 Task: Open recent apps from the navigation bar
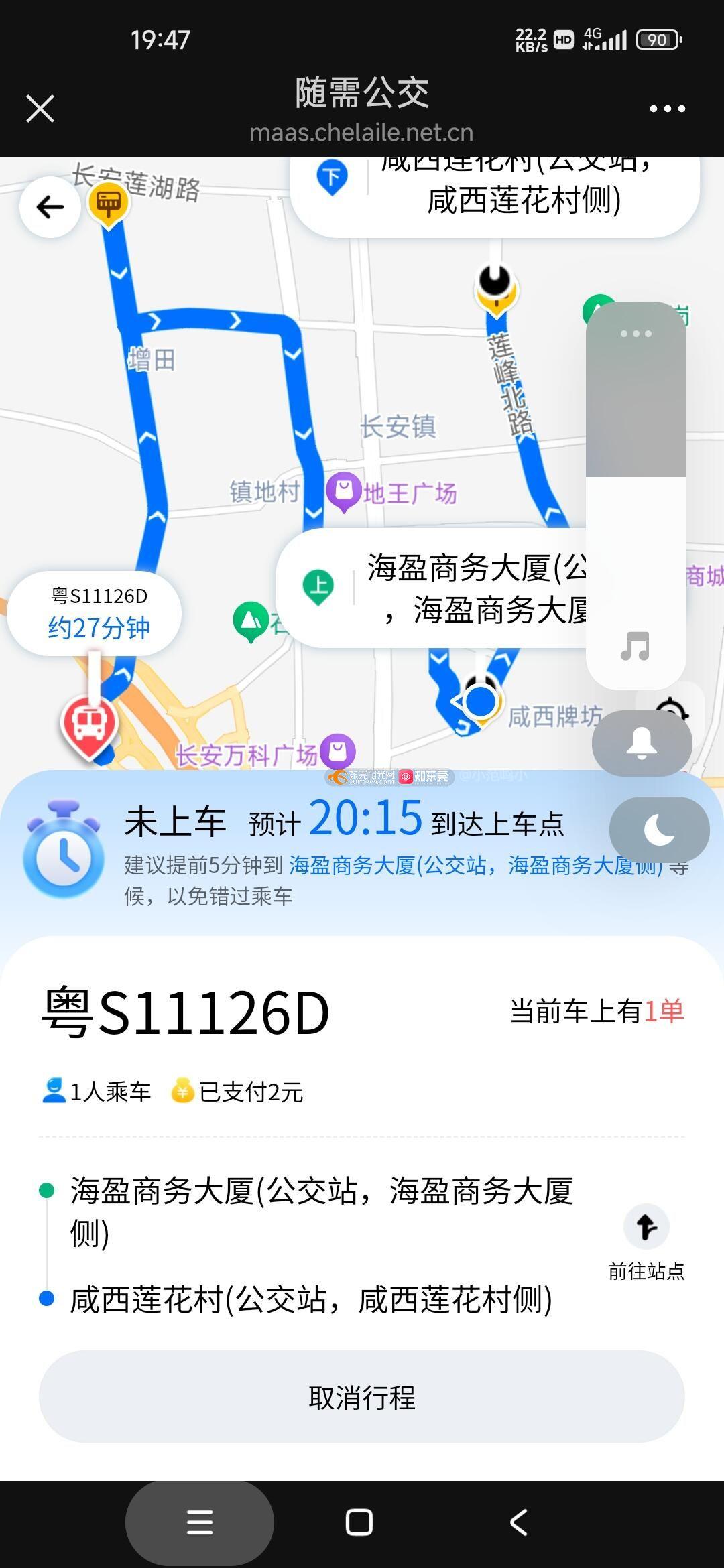[200, 1522]
